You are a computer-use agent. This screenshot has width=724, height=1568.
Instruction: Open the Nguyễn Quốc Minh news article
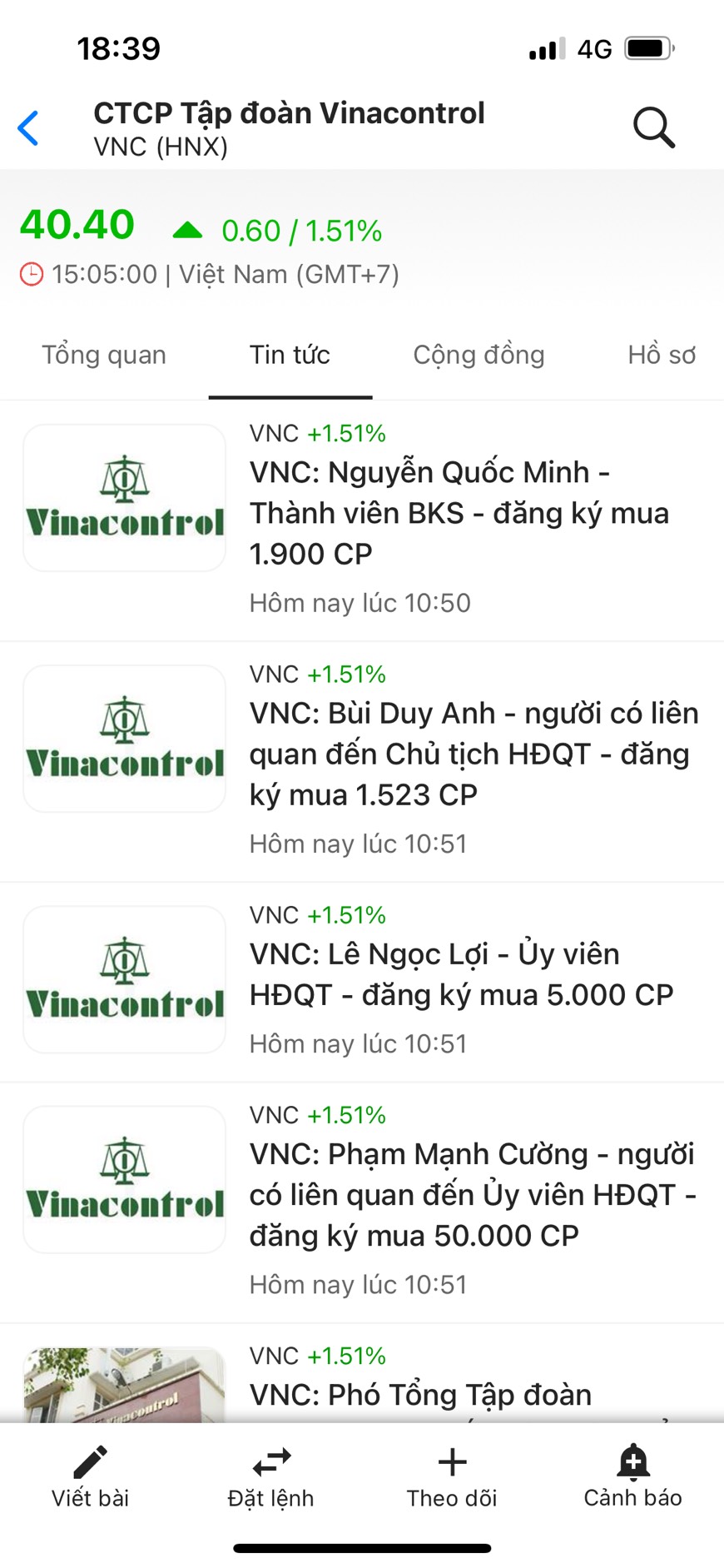tap(459, 513)
